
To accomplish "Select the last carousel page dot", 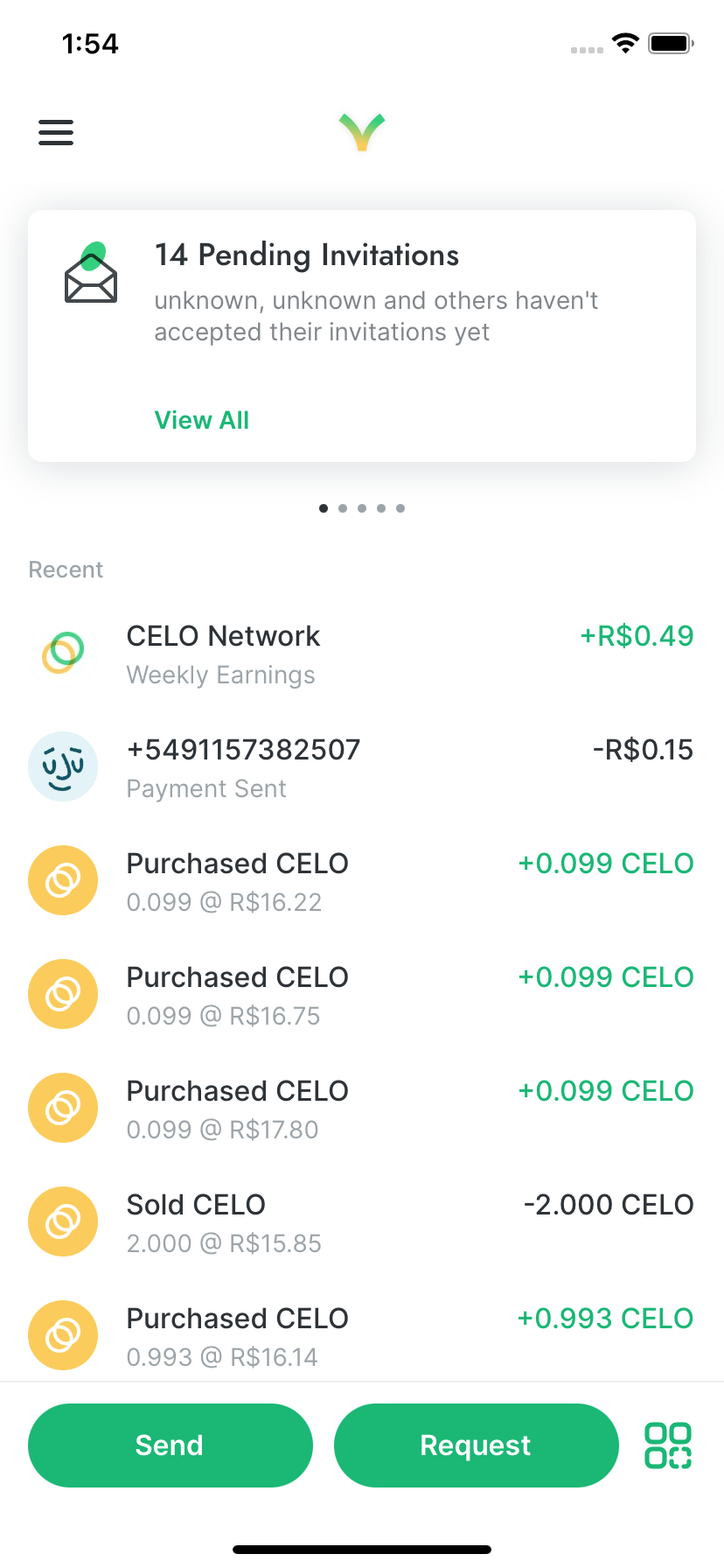I will point(400,507).
